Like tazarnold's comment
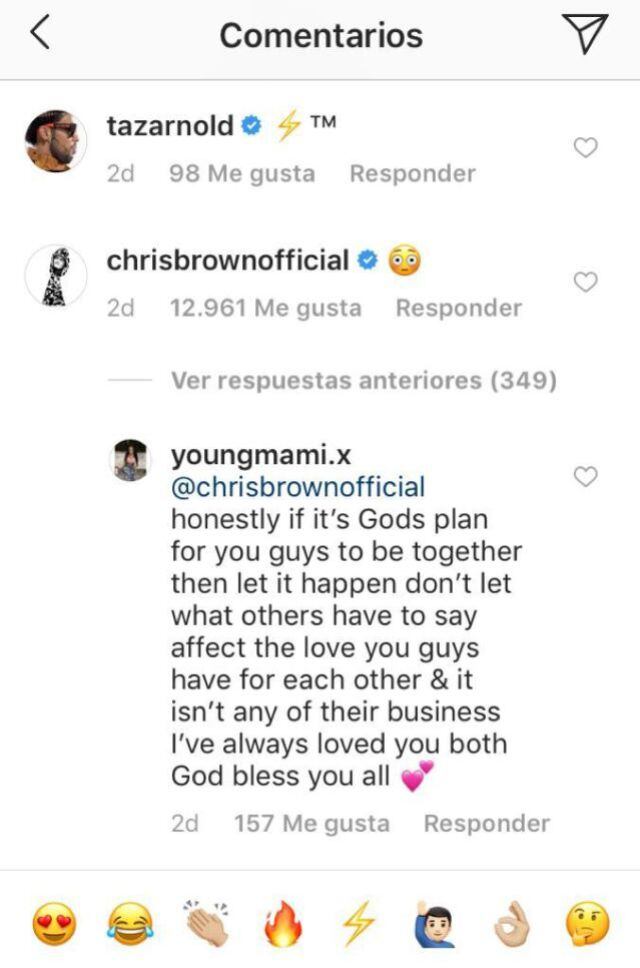 click(x=586, y=148)
